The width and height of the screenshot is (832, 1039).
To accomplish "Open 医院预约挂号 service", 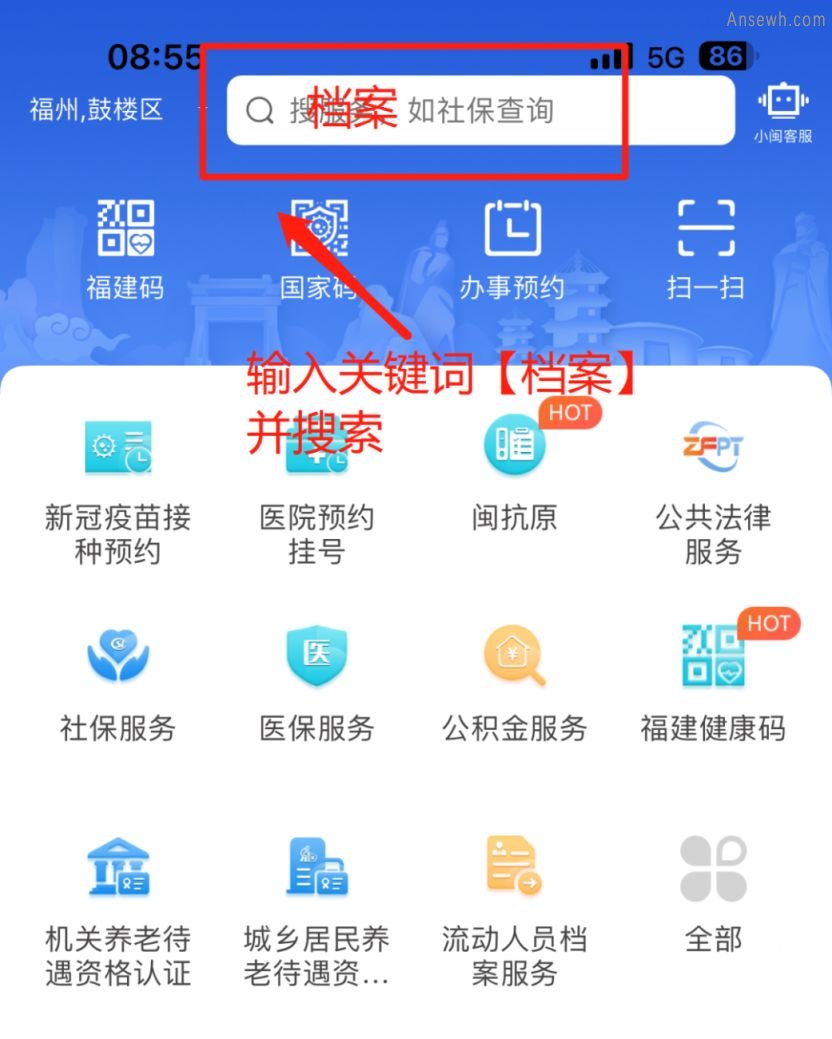I will [317, 490].
